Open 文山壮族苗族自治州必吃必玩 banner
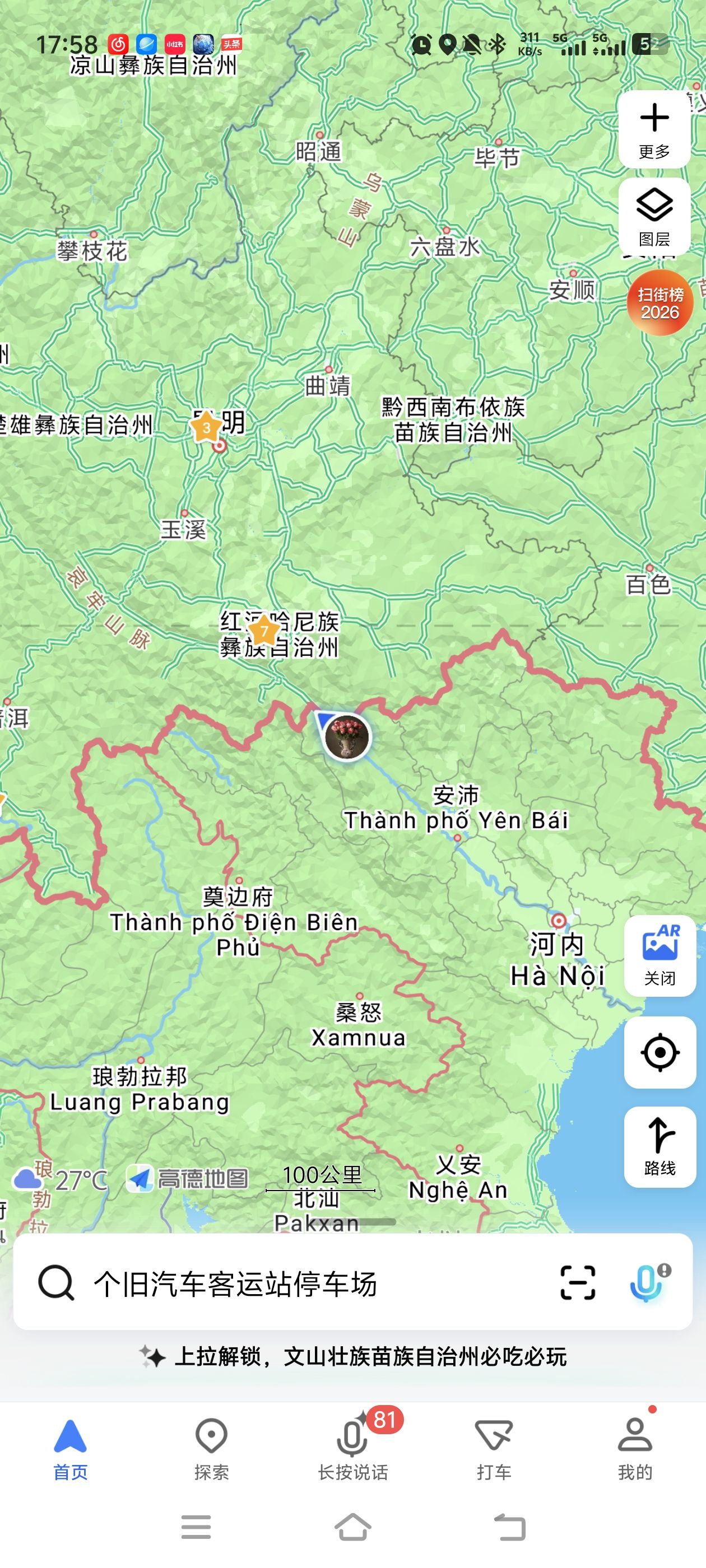706x1568 pixels. 352,1357
